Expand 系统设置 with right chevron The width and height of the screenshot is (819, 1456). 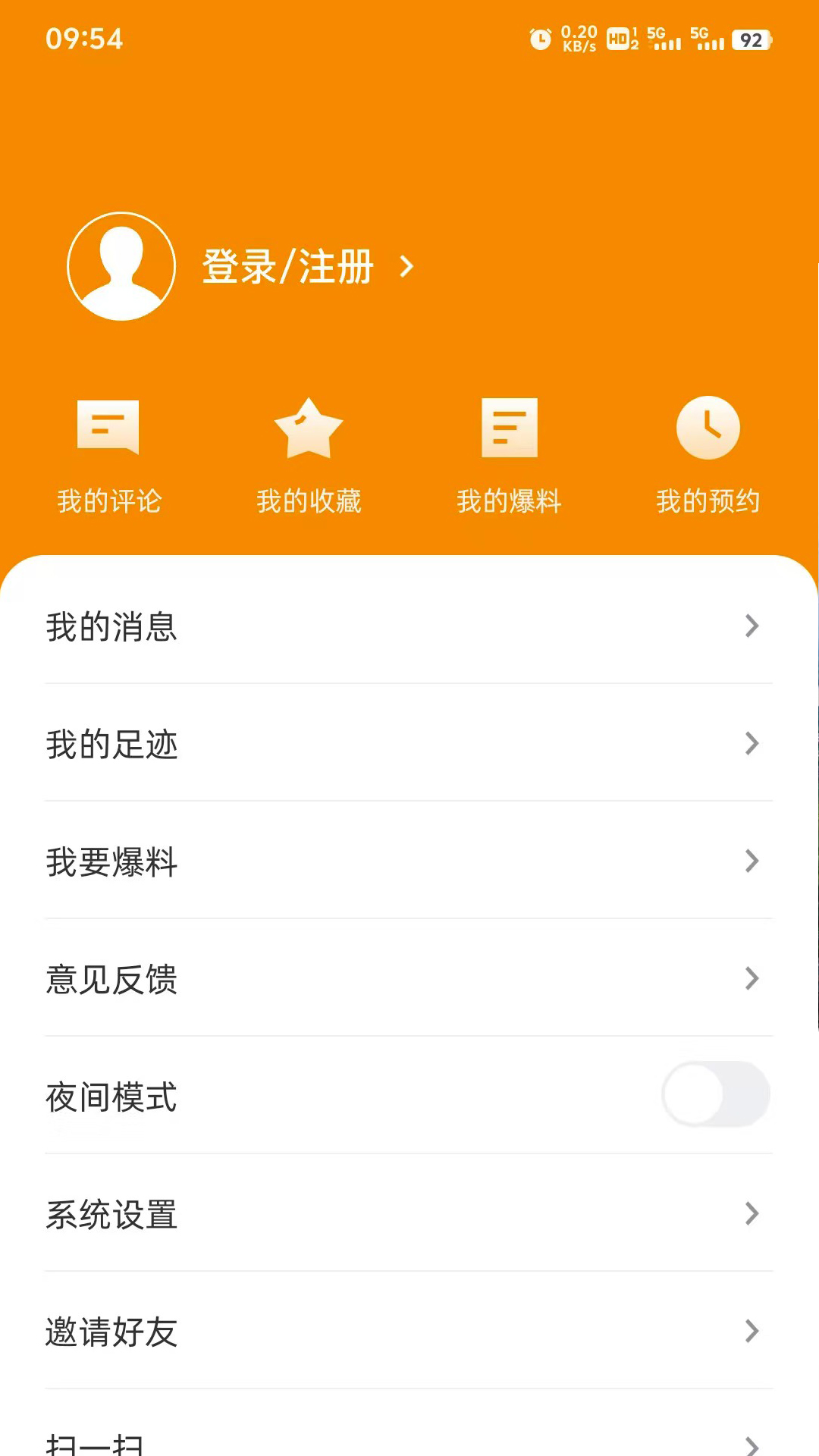point(752,1214)
